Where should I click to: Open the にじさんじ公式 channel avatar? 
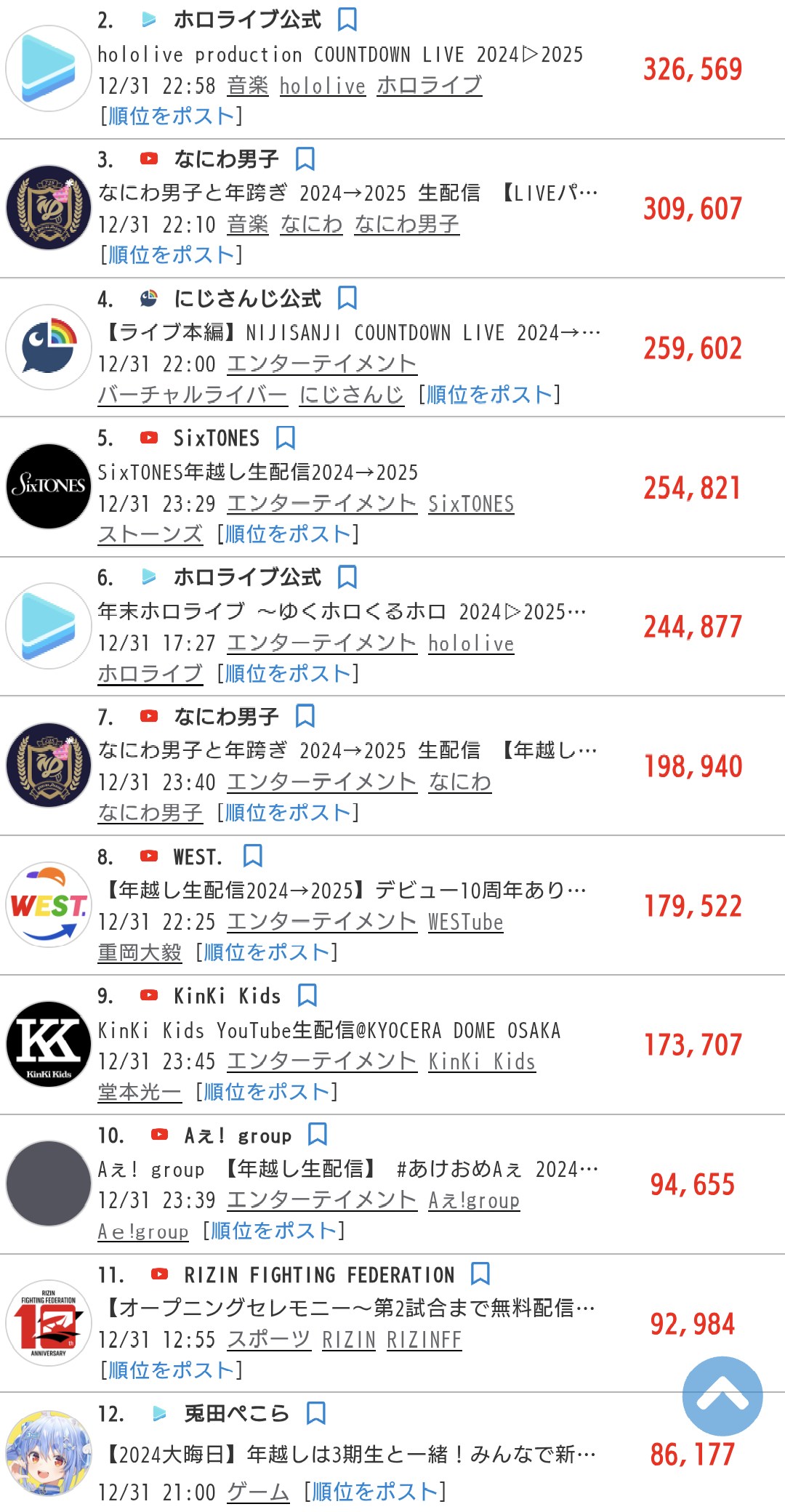coord(49,347)
